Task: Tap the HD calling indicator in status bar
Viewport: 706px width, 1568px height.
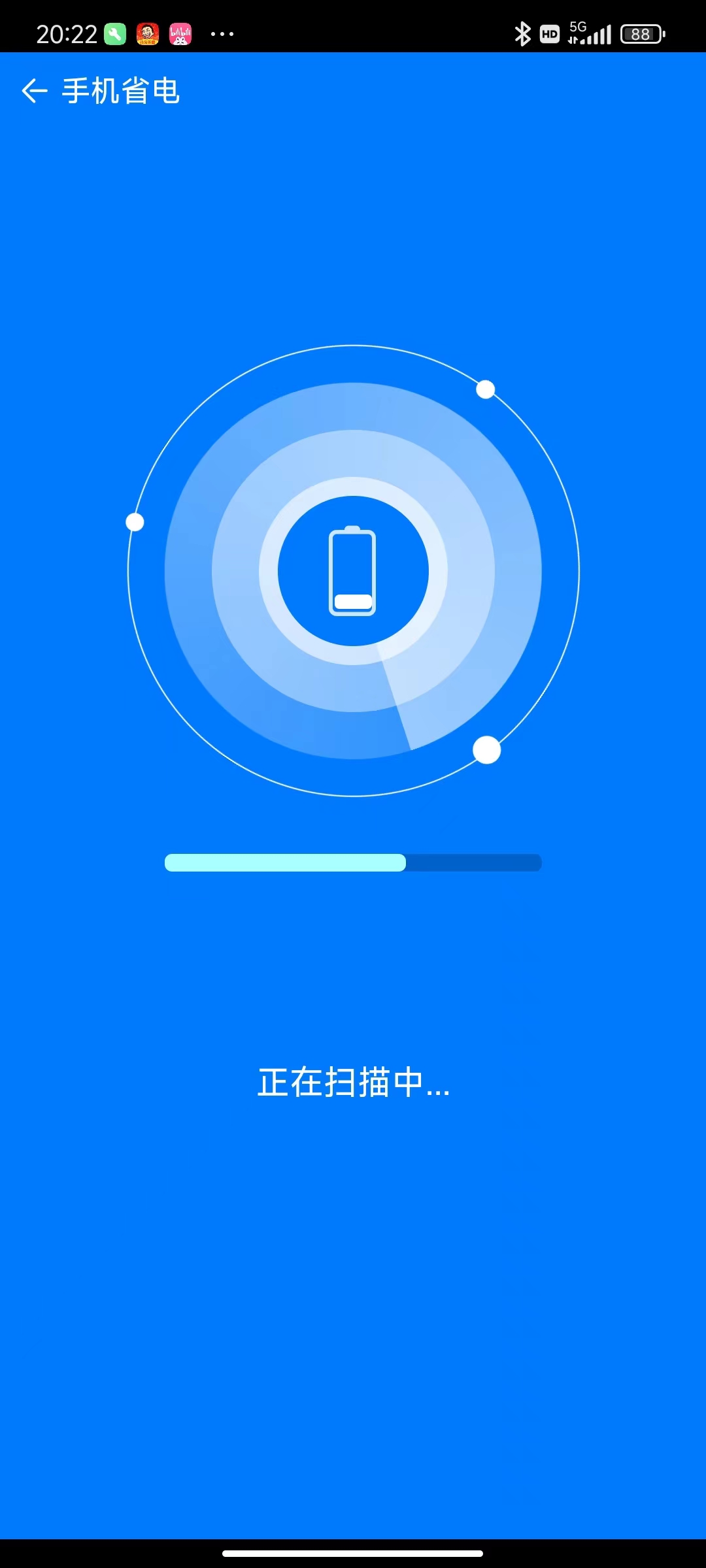Action: click(549, 33)
